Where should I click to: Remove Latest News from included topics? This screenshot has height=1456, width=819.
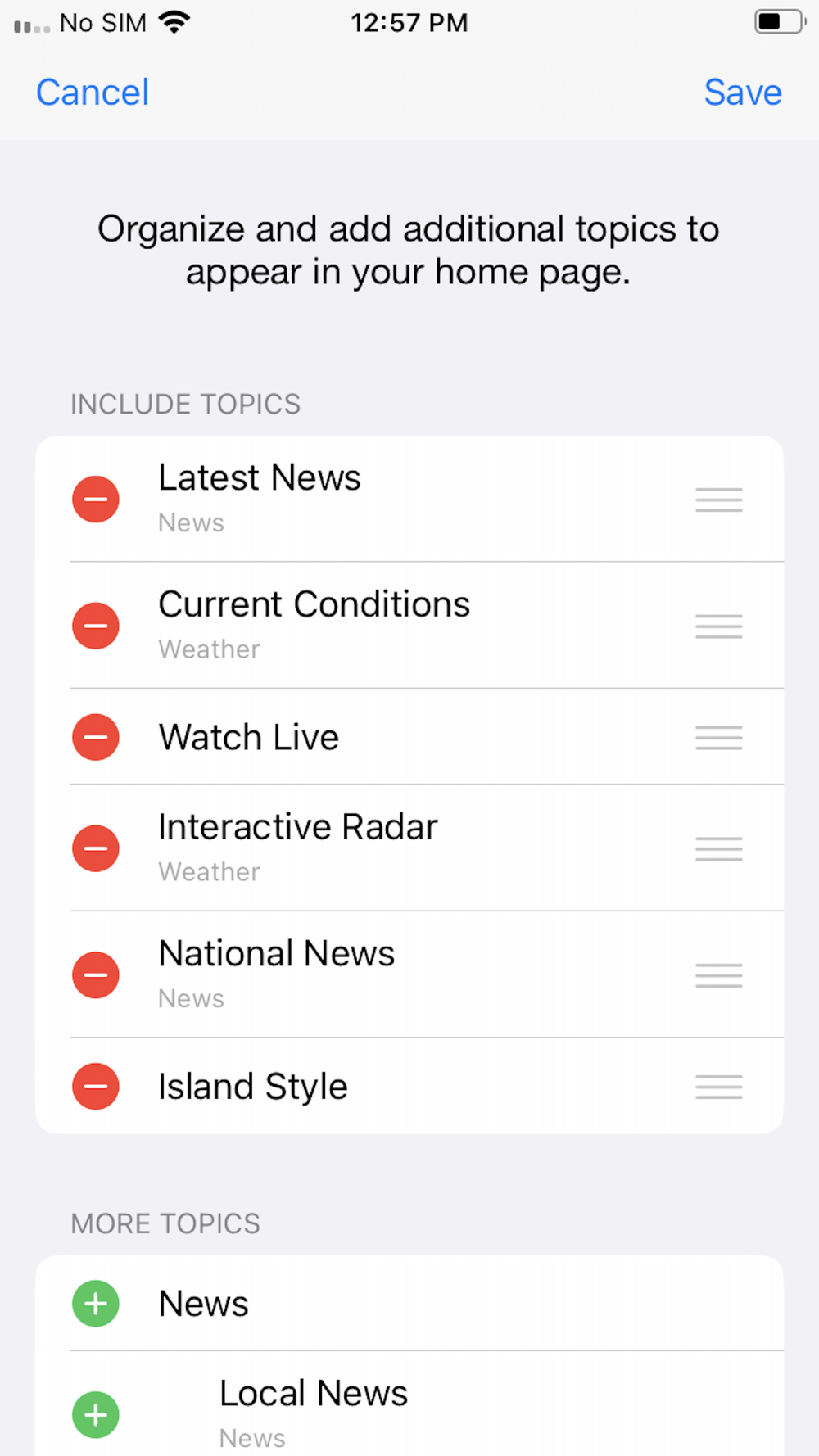(x=96, y=499)
